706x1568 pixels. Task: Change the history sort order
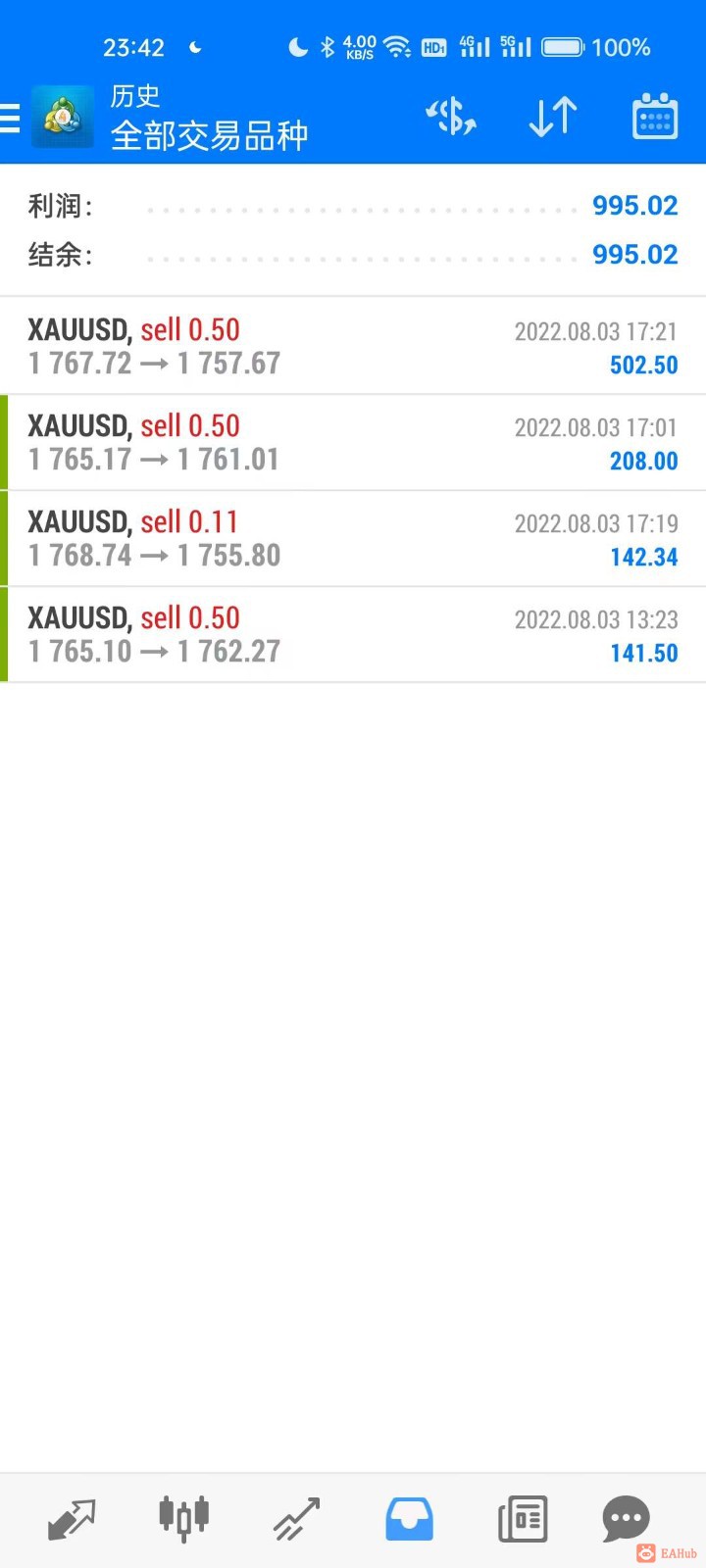(x=553, y=118)
